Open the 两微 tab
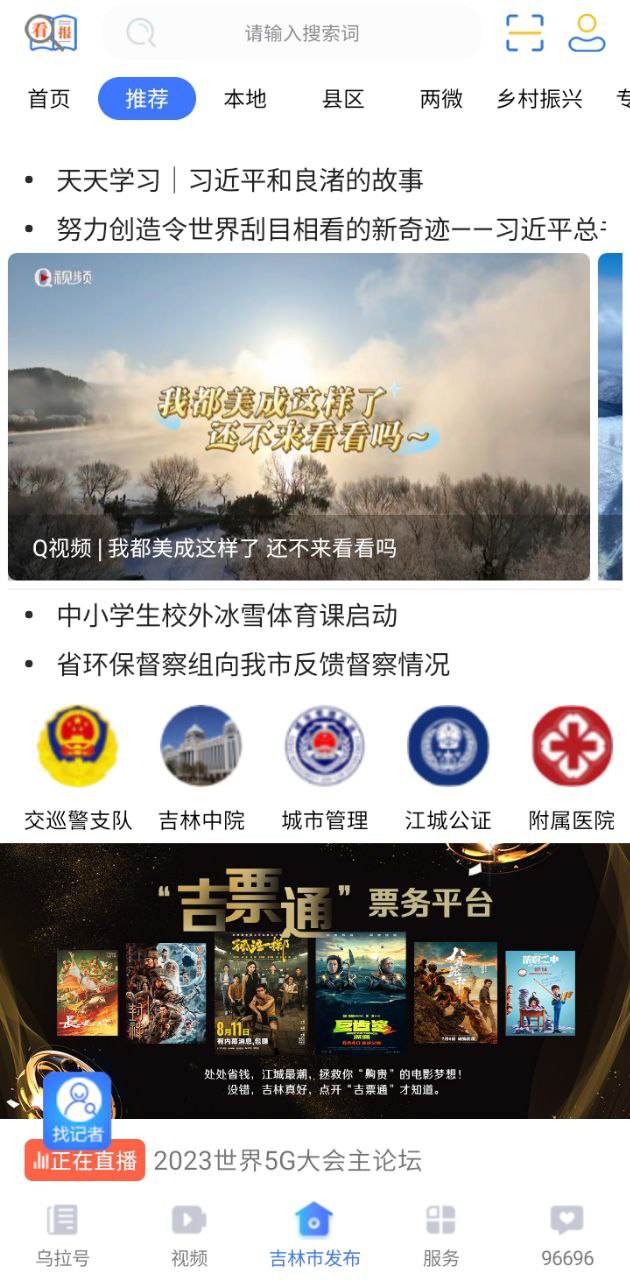 pos(441,99)
